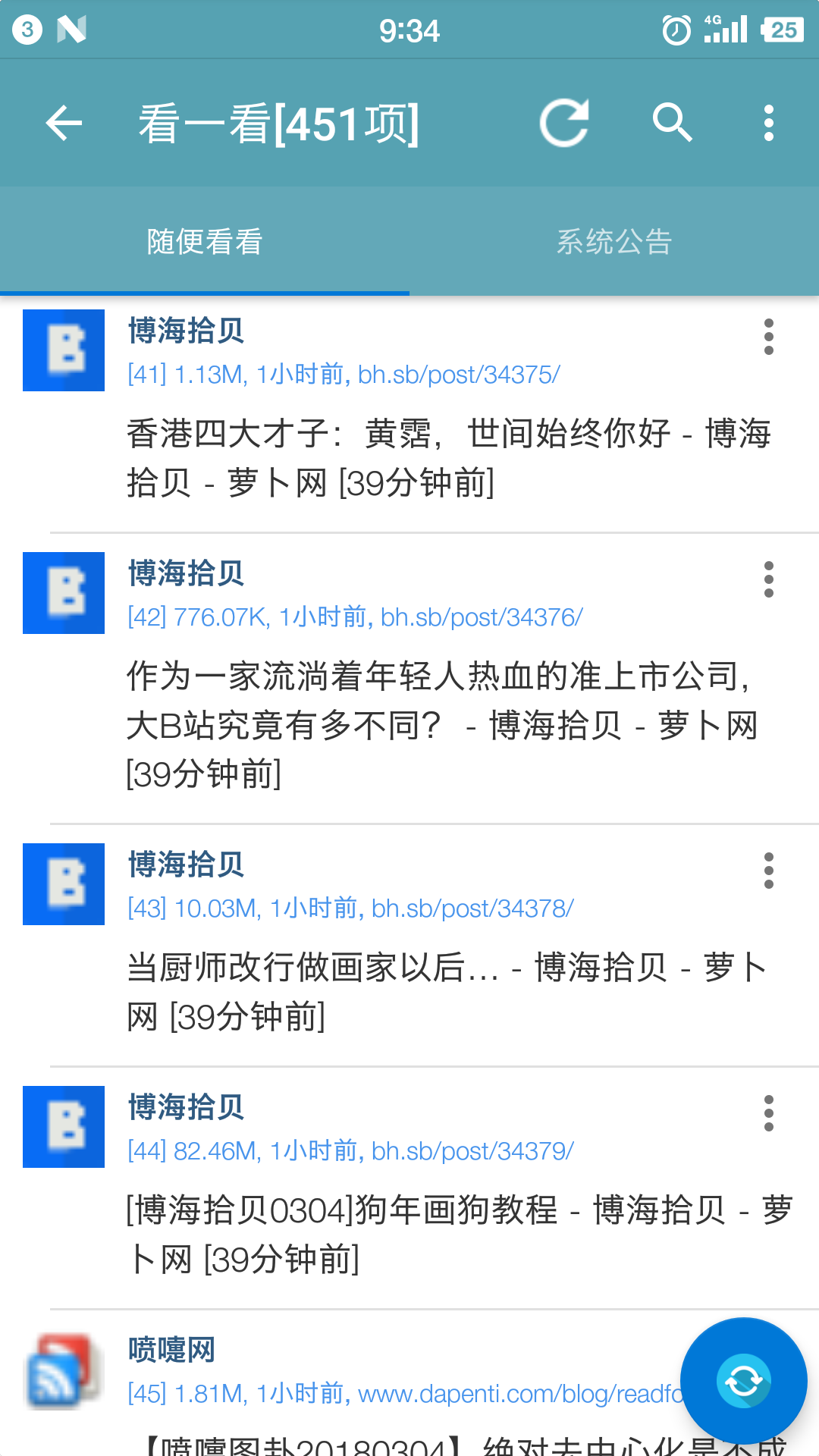
Task: Open more options for post [44]
Action: coord(769,1113)
